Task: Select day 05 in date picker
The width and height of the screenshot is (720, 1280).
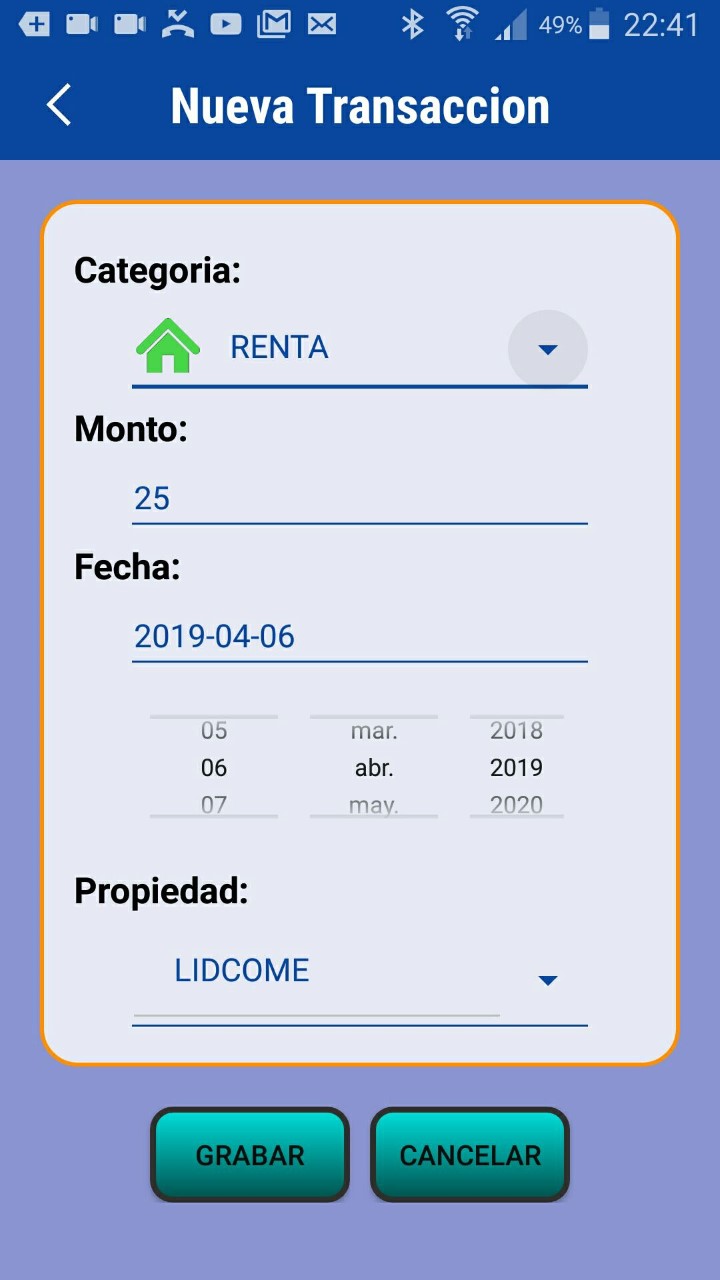Action: pyautogui.click(x=214, y=731)
